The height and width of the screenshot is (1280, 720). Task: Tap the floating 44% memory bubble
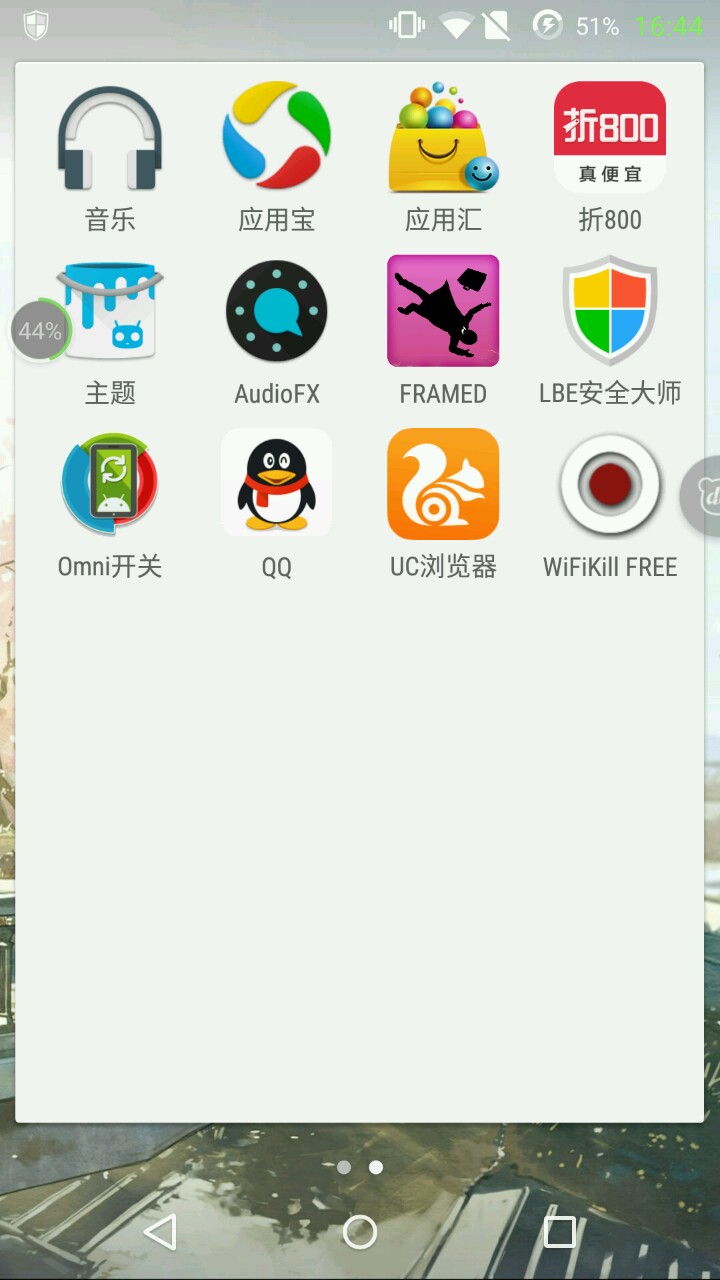click(x=40, y=331)
